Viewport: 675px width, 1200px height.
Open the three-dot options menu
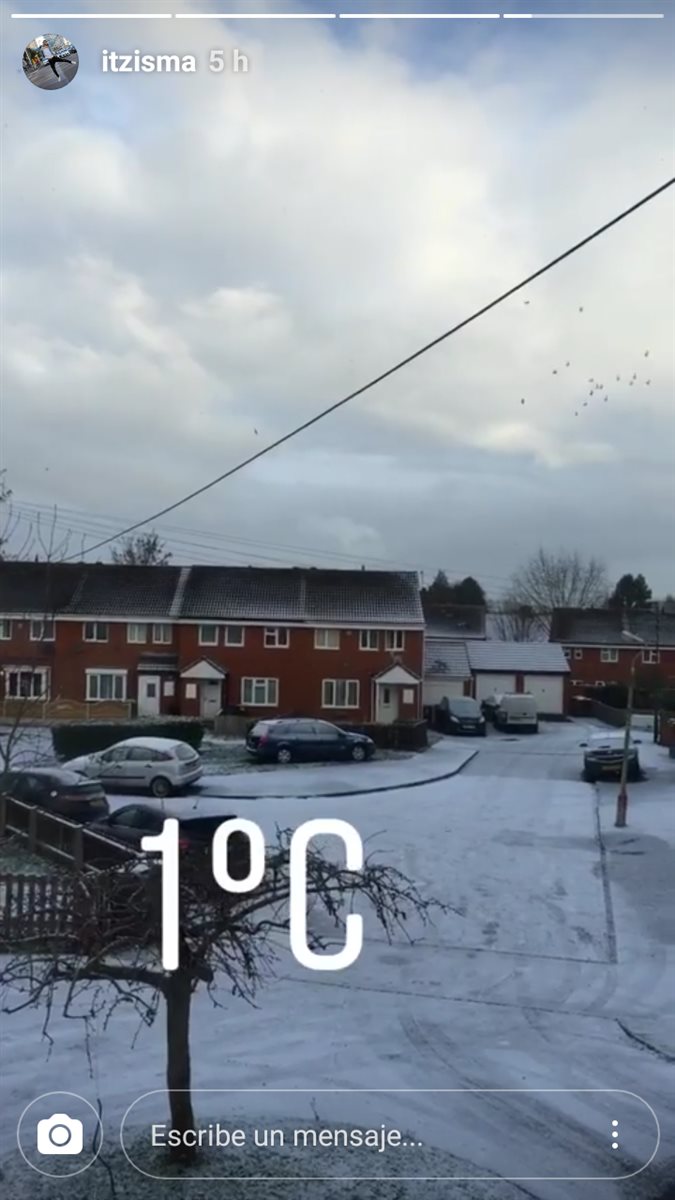[614, 1134]
